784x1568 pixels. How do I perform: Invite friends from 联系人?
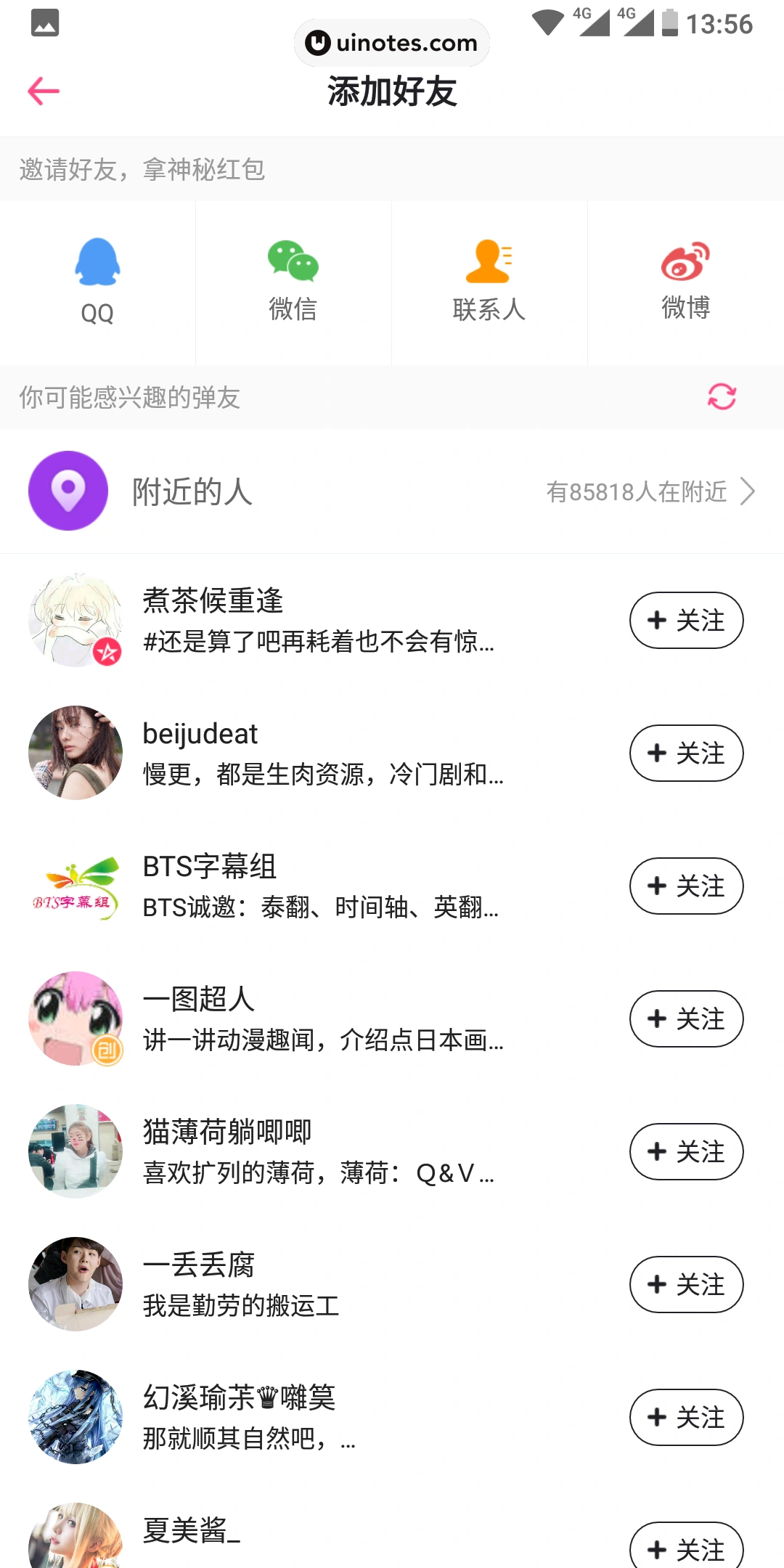(x=489, y=282)
